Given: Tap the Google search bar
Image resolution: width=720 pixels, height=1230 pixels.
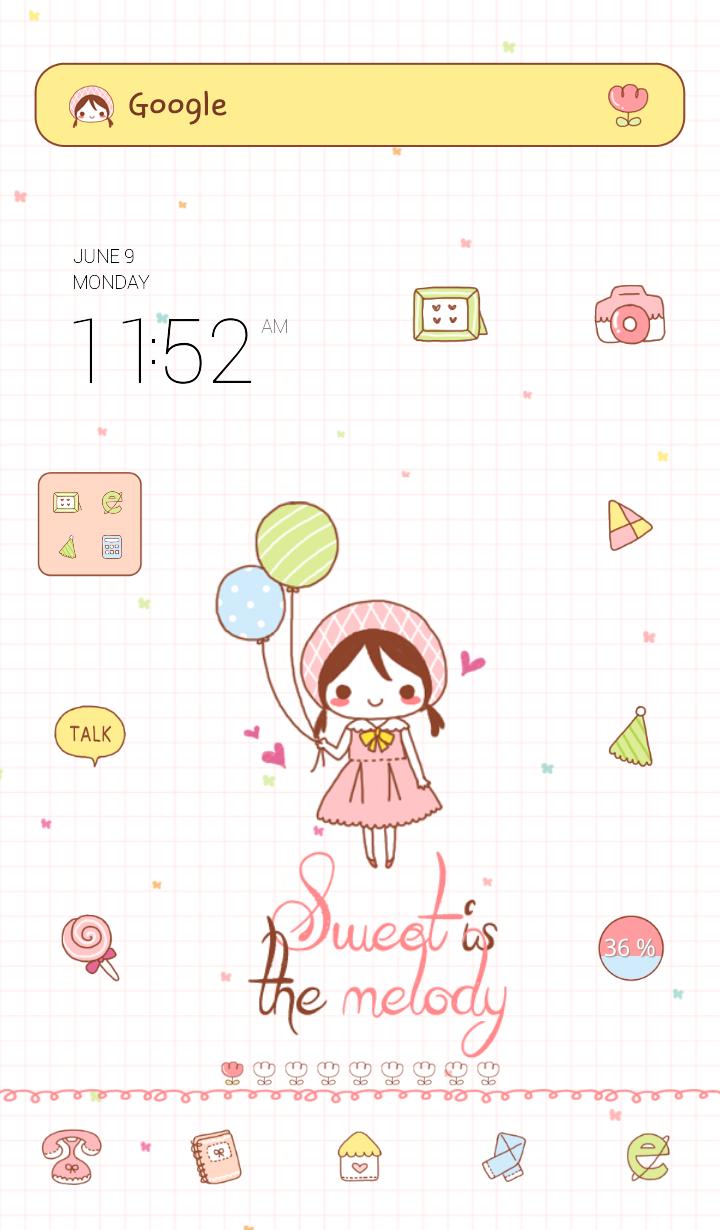Looking at the screenshot, I should 360,104.
